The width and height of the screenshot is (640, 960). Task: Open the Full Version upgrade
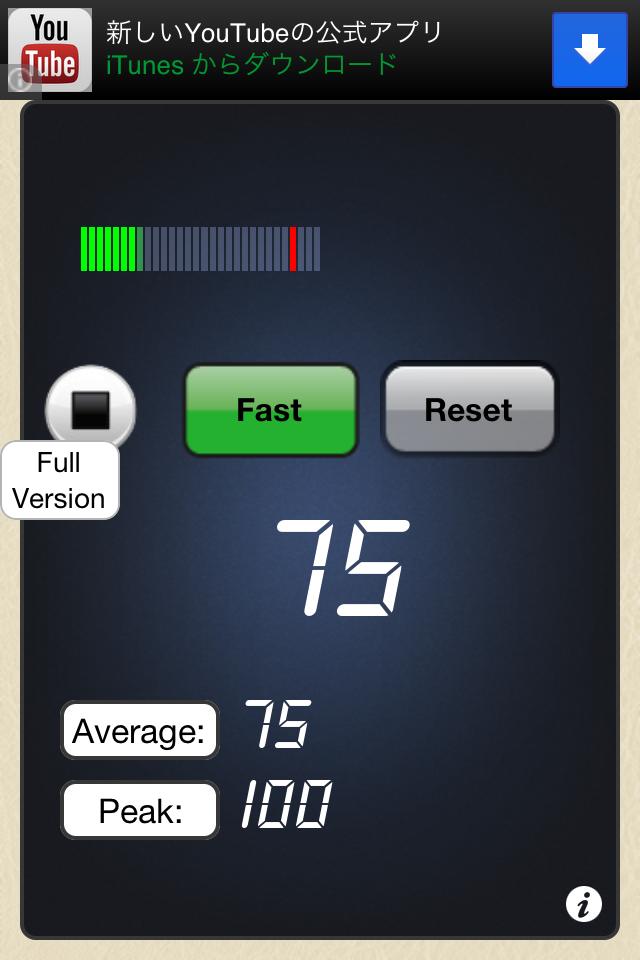point(59,481)
